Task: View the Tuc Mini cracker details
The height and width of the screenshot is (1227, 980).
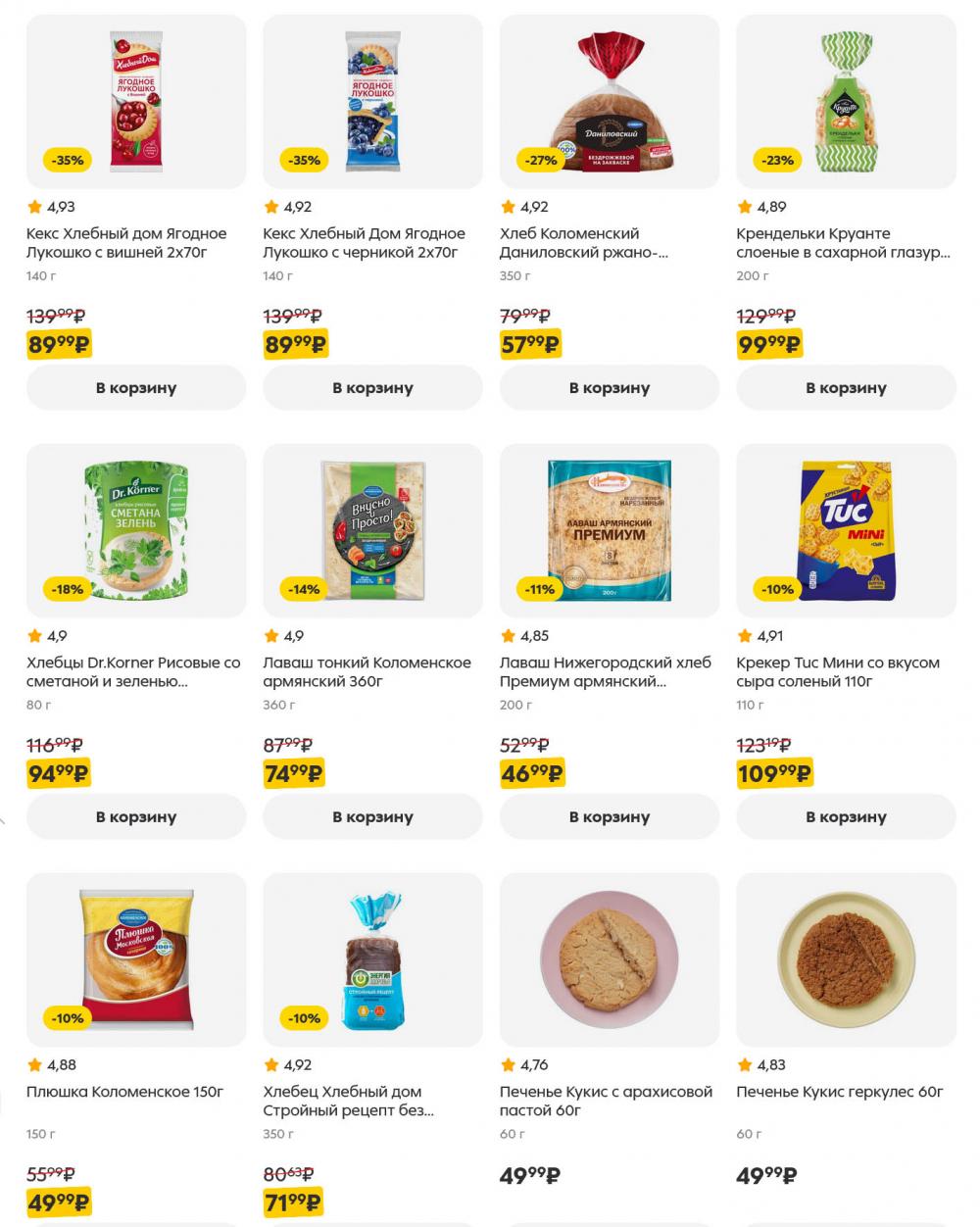Action: point(846,531)
